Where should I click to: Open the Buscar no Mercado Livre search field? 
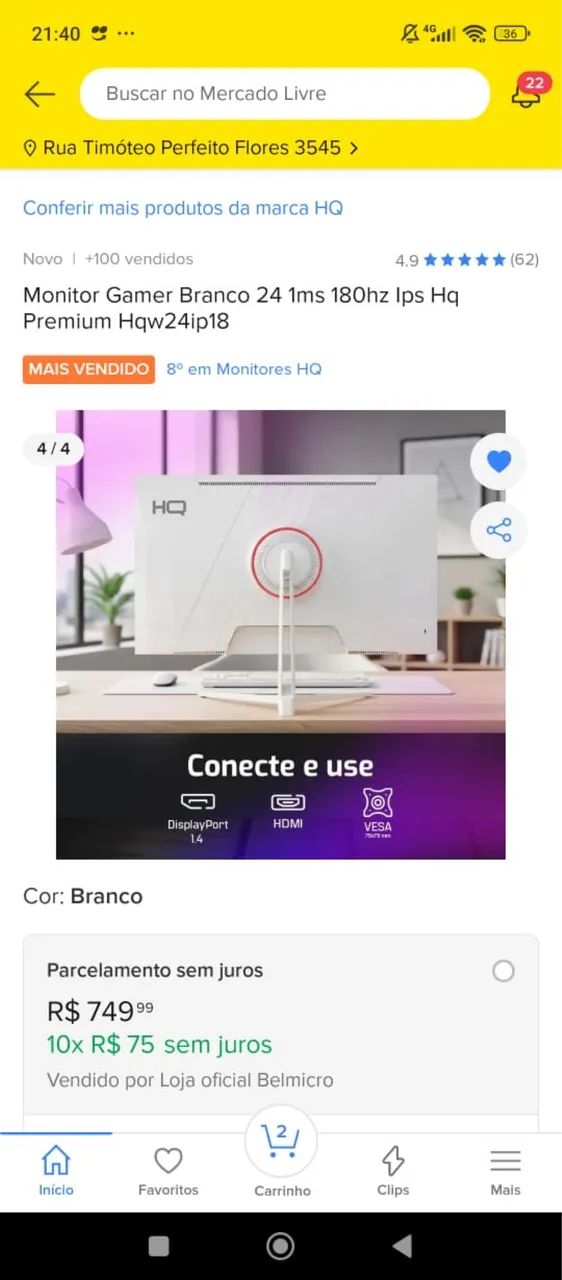coord(285,94)
